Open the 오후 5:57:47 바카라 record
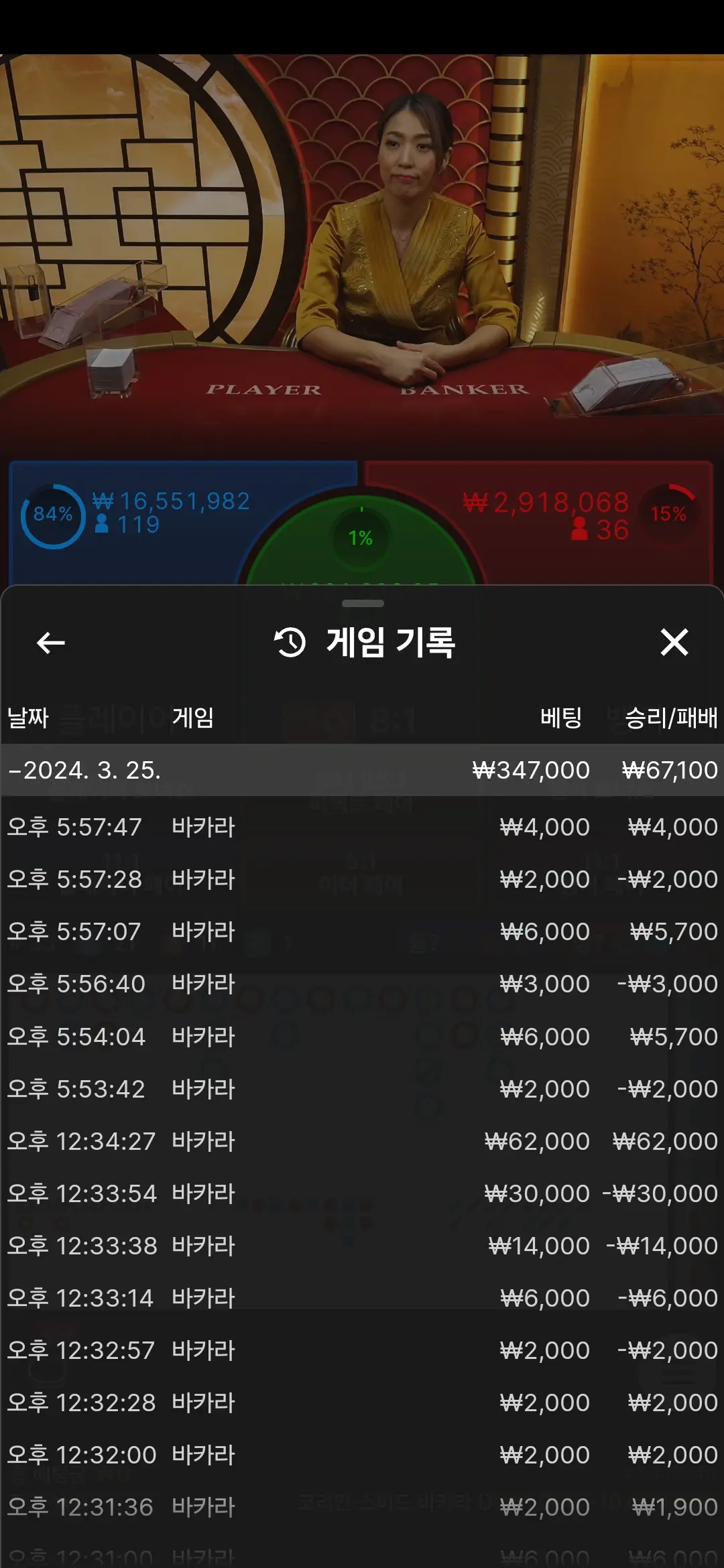This screenshot has width=724, height=1568. [x=362, y=827]
